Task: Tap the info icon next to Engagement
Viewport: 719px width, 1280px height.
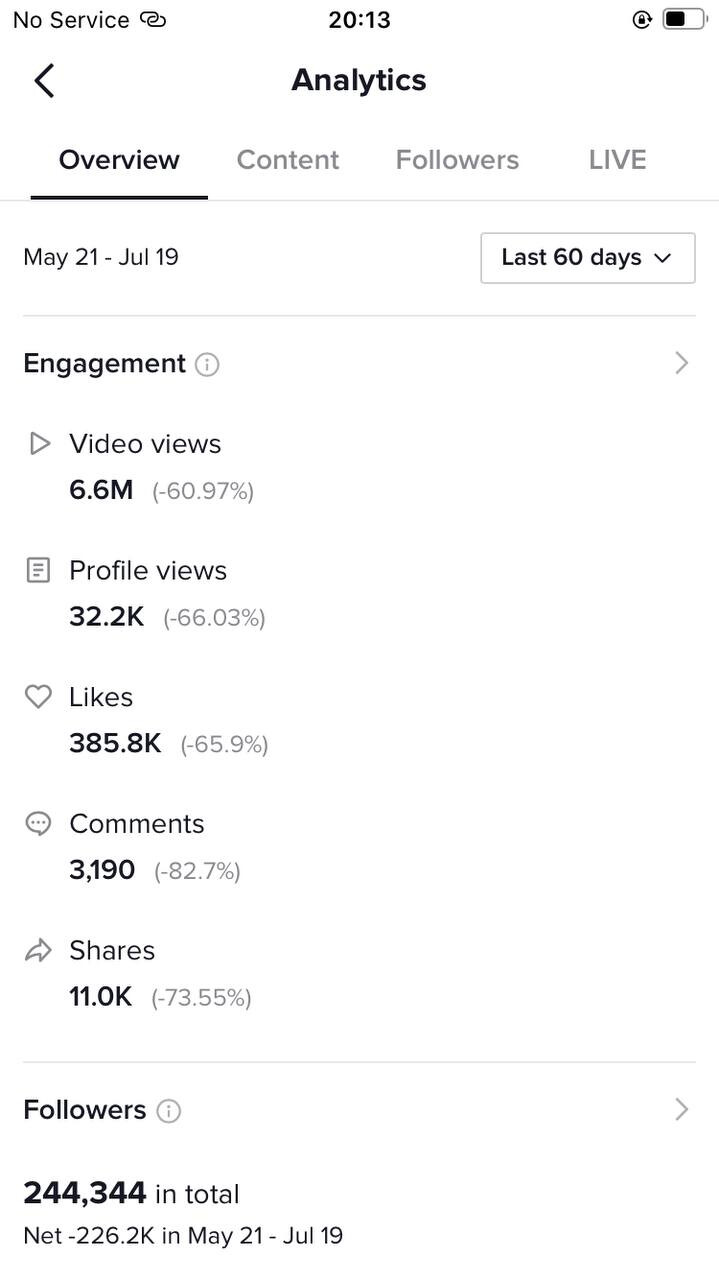Action: tap(207, 364)
